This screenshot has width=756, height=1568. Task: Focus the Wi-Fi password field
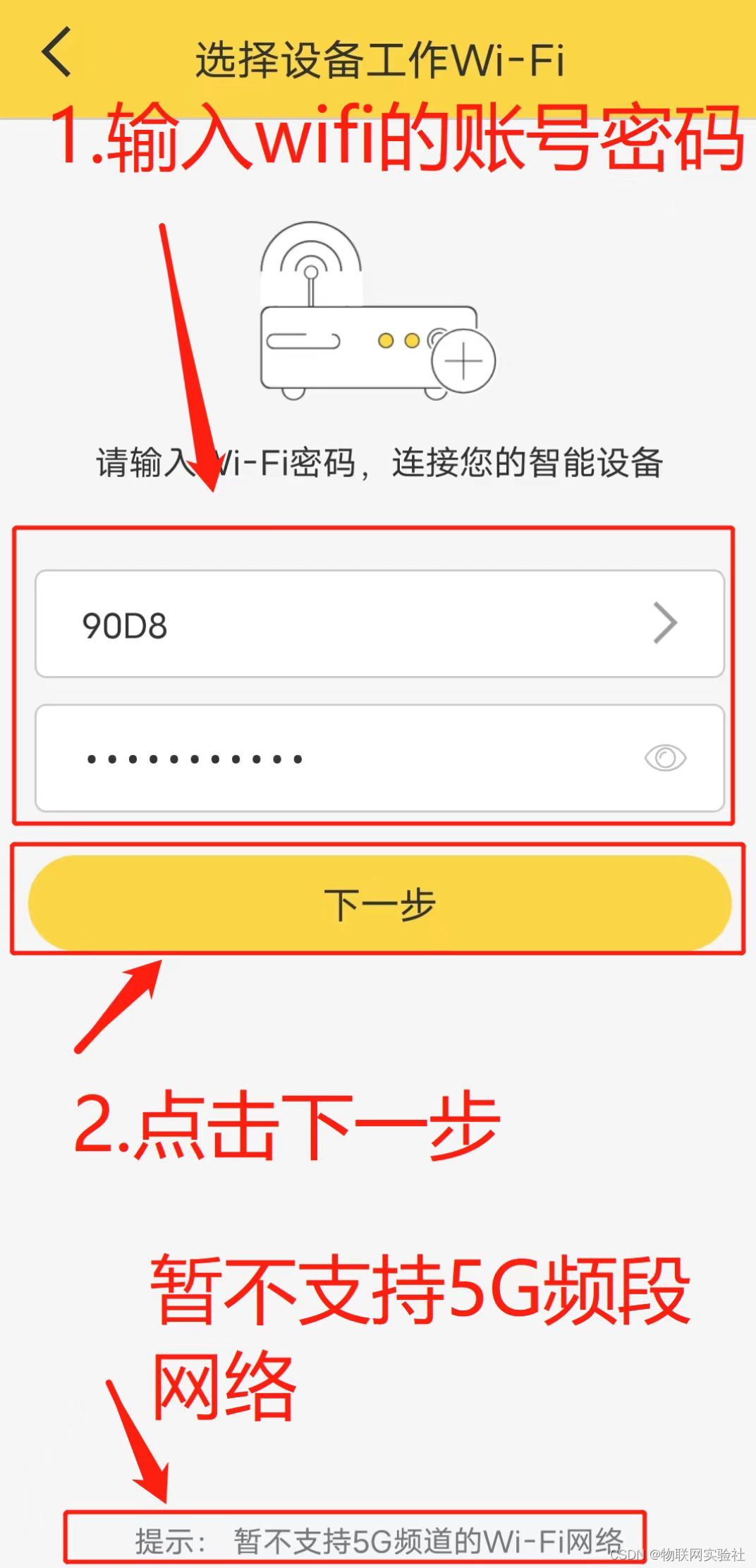pos(339,759)
